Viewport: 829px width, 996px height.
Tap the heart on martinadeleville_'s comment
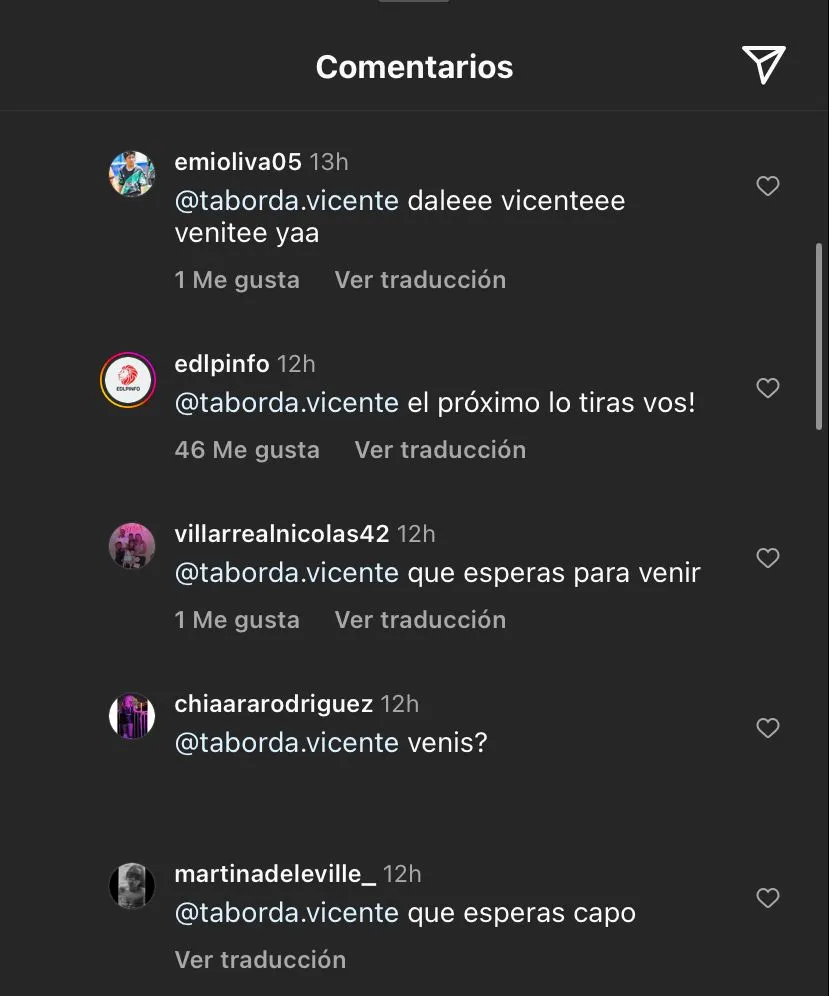coord(767,898)
